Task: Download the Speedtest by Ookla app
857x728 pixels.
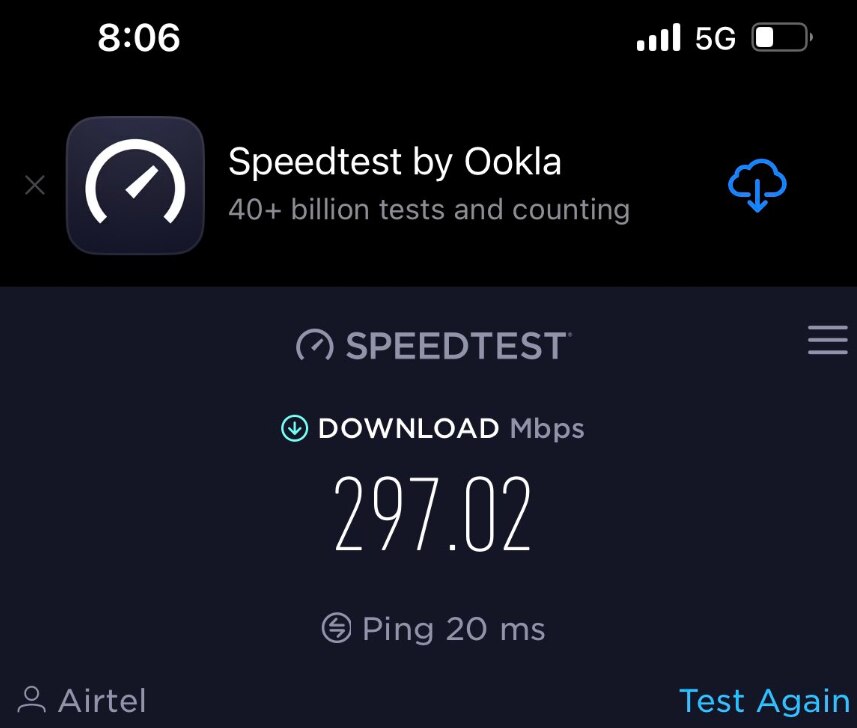Action: [x=757, y=186]
